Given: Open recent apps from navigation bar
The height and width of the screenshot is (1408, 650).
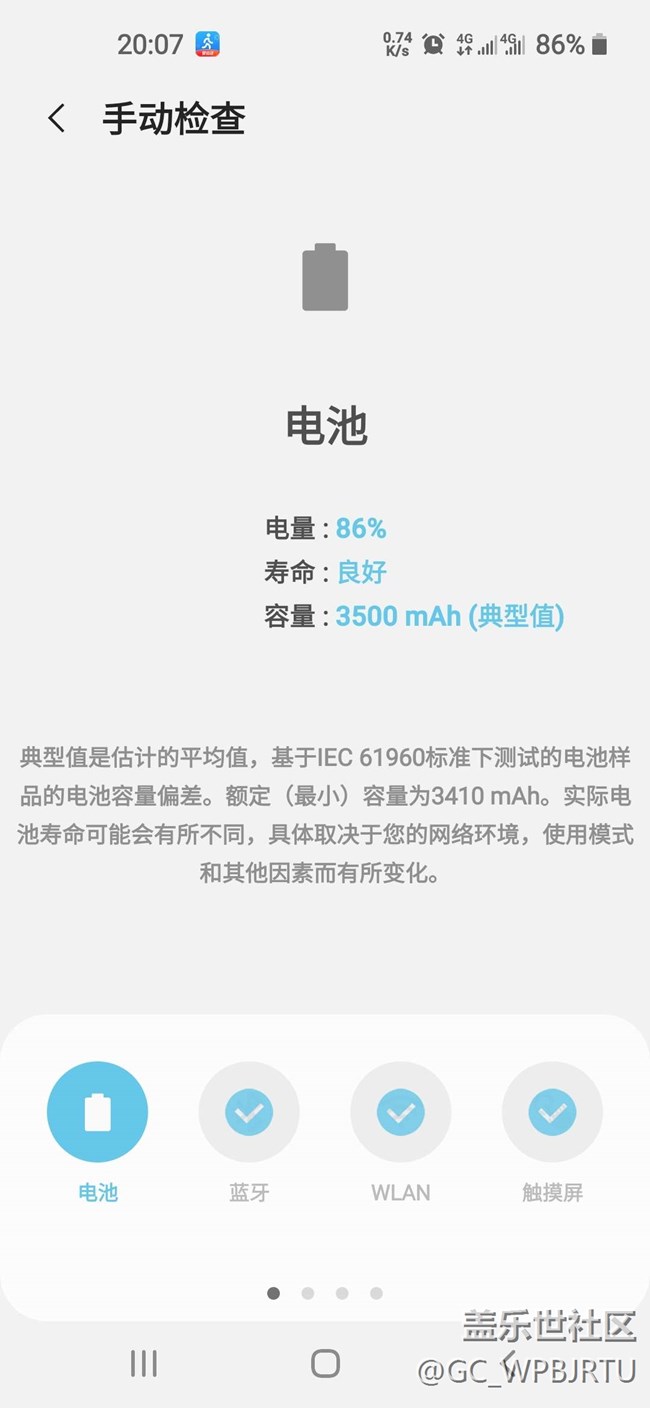Looking at the screenshot, I should 144,1363.
